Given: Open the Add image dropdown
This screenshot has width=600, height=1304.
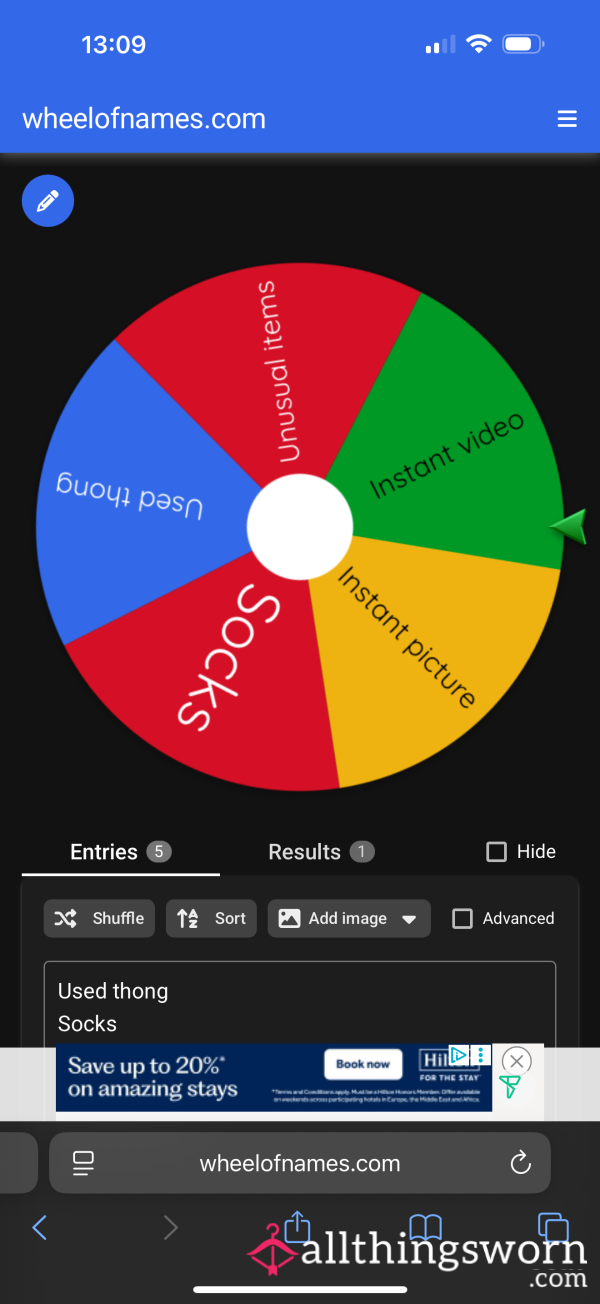Looking at the screenshot, I should click(x=349, y=918).
